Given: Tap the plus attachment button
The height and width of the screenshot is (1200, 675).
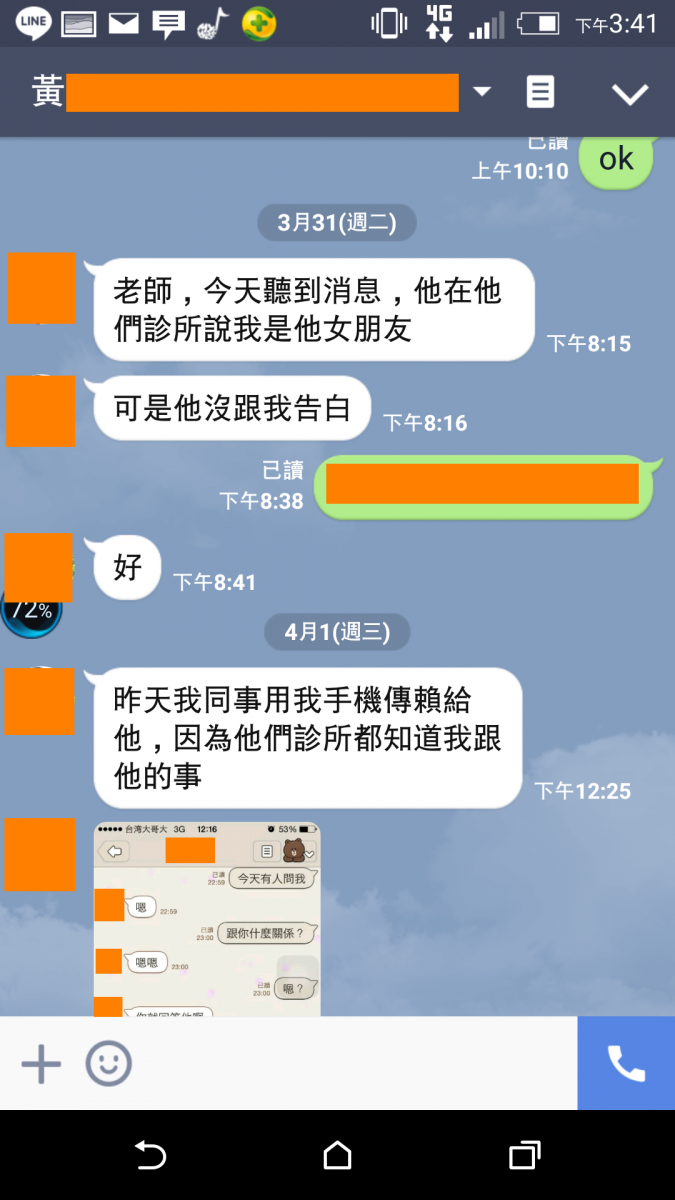Looking at the screenshot, I should coord(41,1064).
